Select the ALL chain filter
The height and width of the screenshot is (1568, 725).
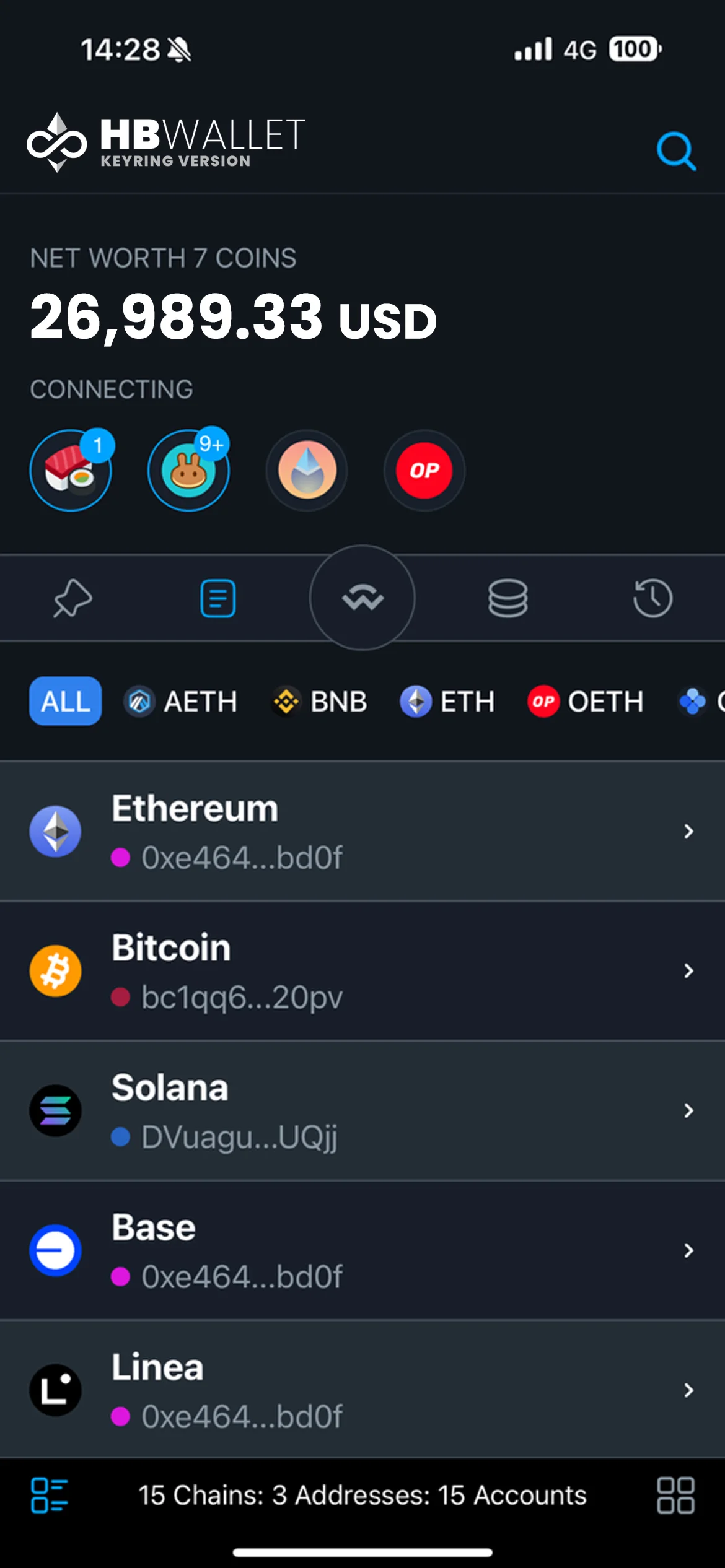coord(65,701)
